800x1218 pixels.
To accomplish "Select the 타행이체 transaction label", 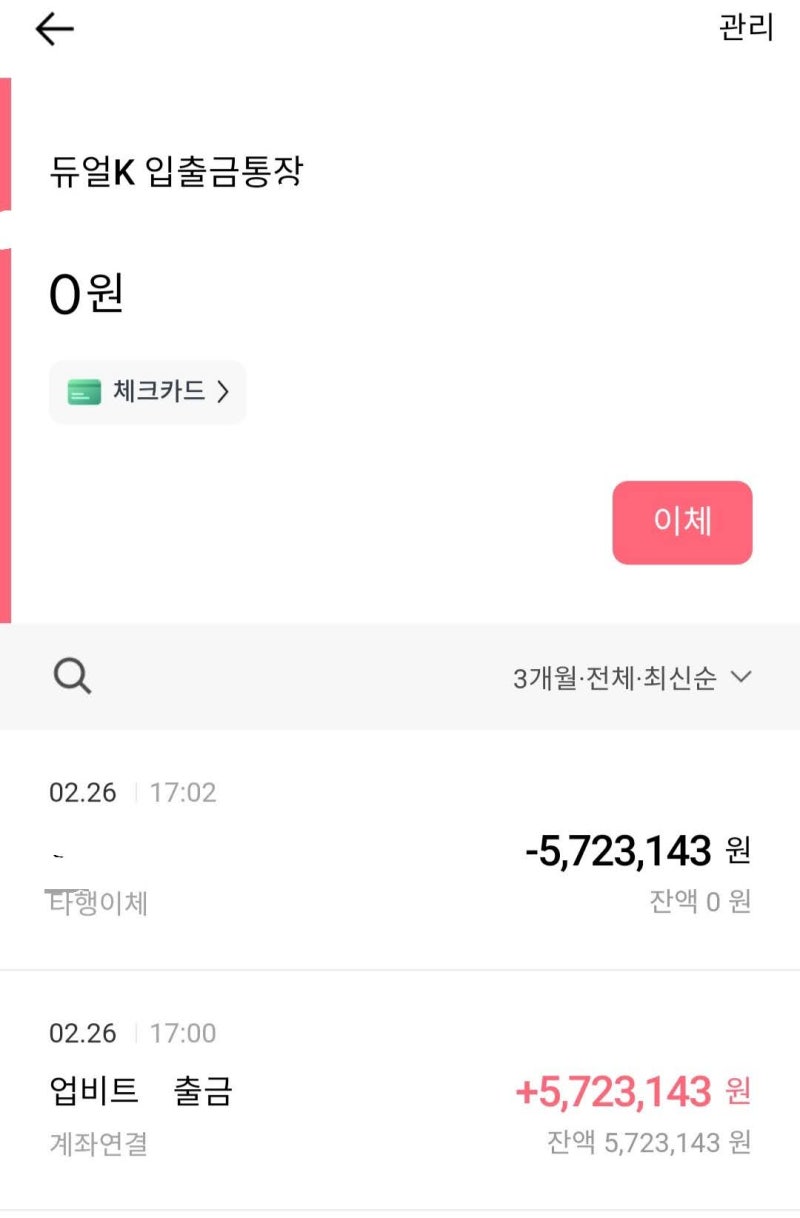I will (98, 905).
